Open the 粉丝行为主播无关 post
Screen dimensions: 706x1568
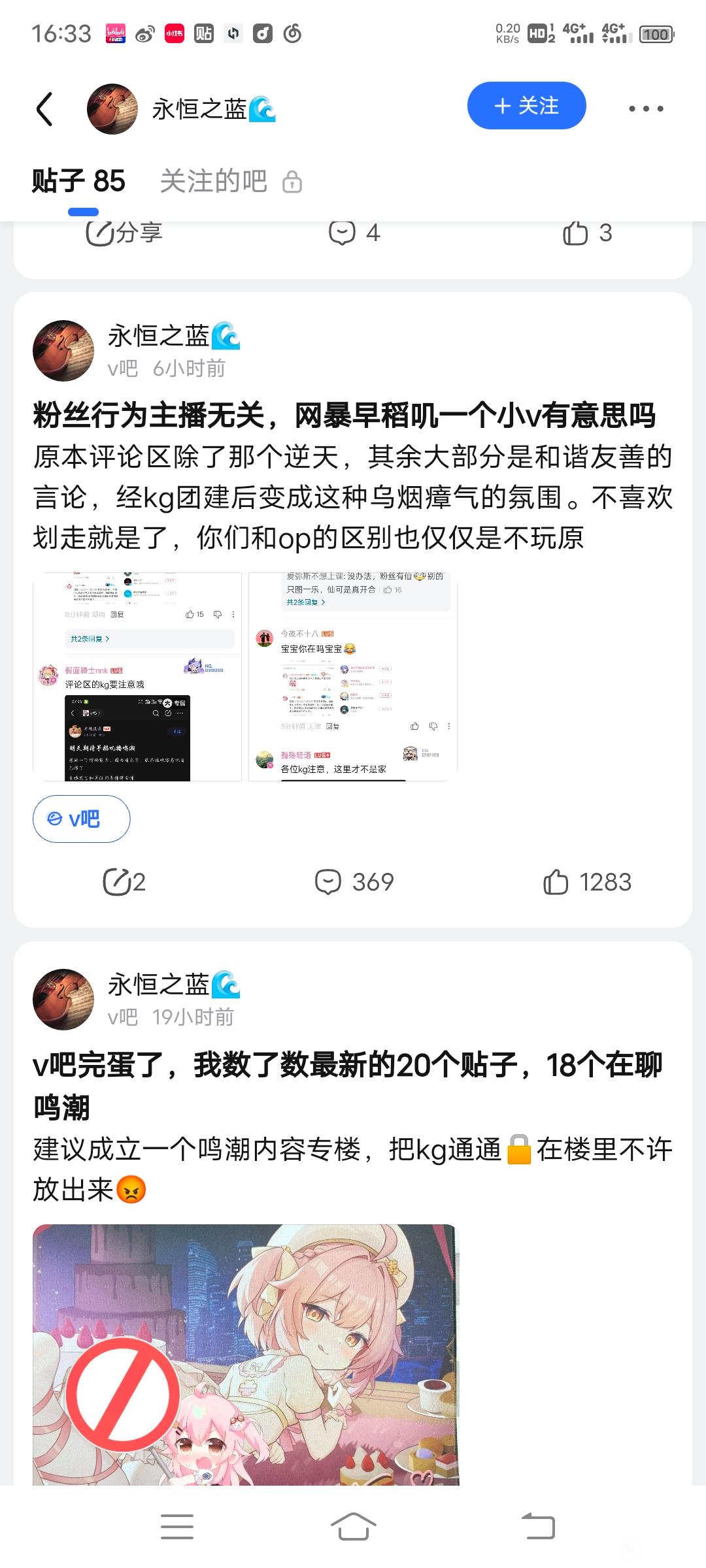[x=344, y=416]
